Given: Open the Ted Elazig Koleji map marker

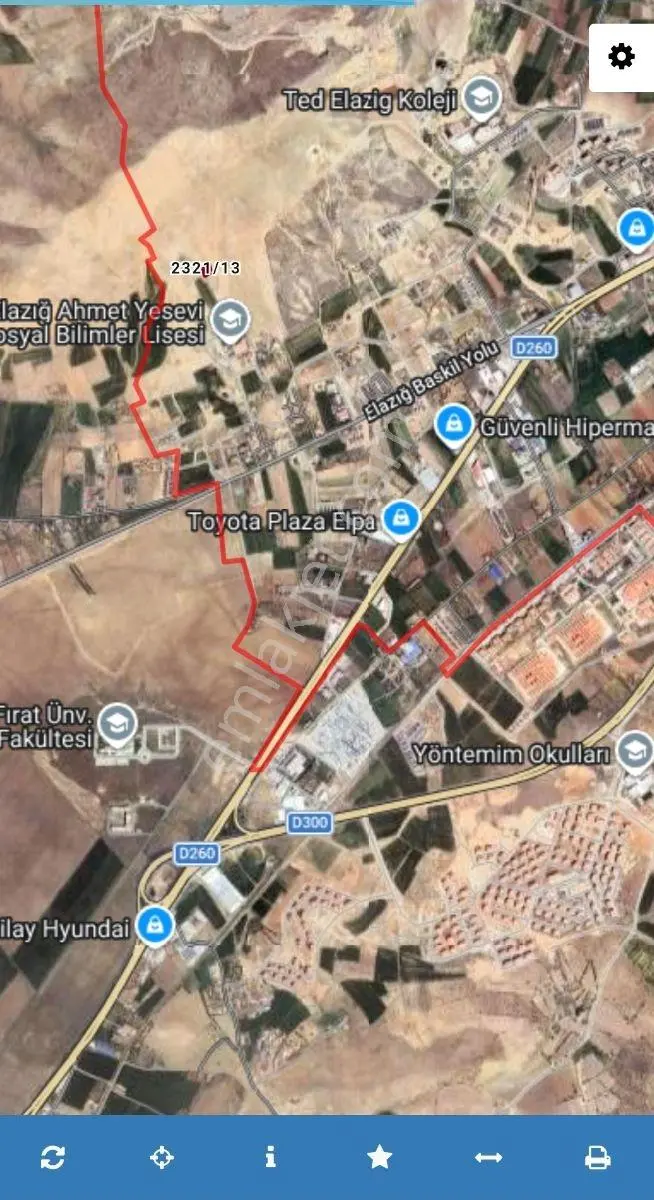Looking at the screenshot, I should (483, 99).
